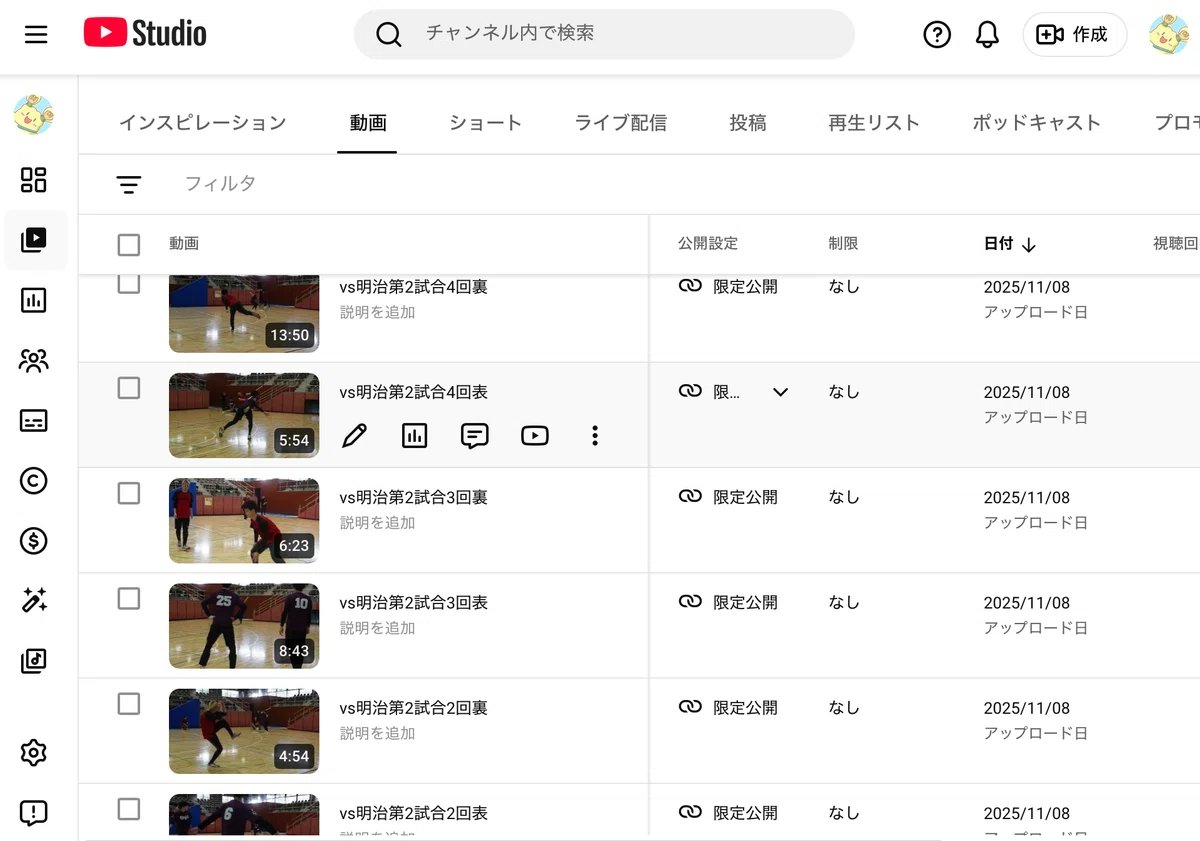Image resolution: width=1200 pixels, height=841 pixels.
Task: Open the notifications bell
Action: tap(987, 35)
